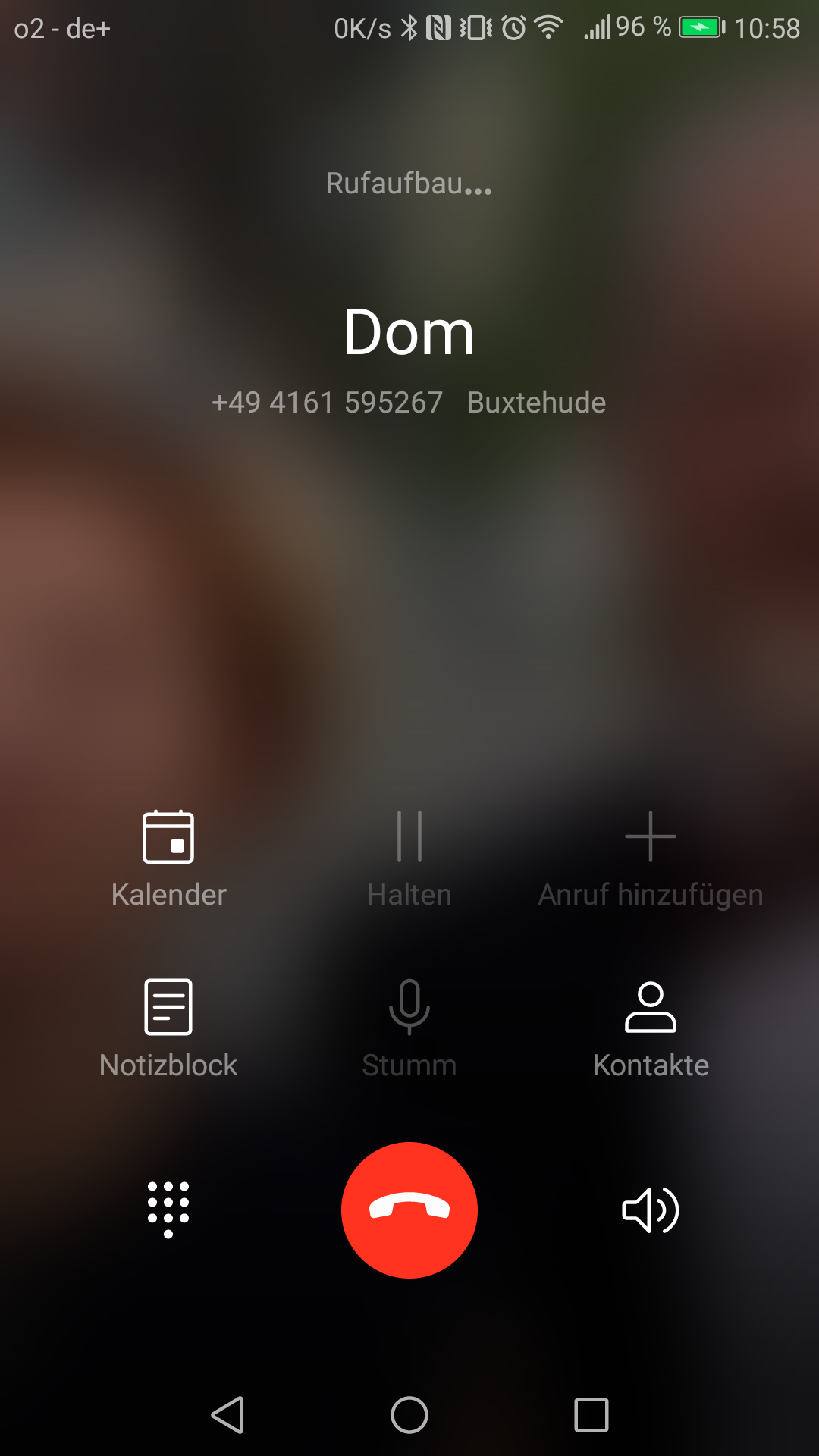Open Kalender during the call

click(x=168, y=857)
